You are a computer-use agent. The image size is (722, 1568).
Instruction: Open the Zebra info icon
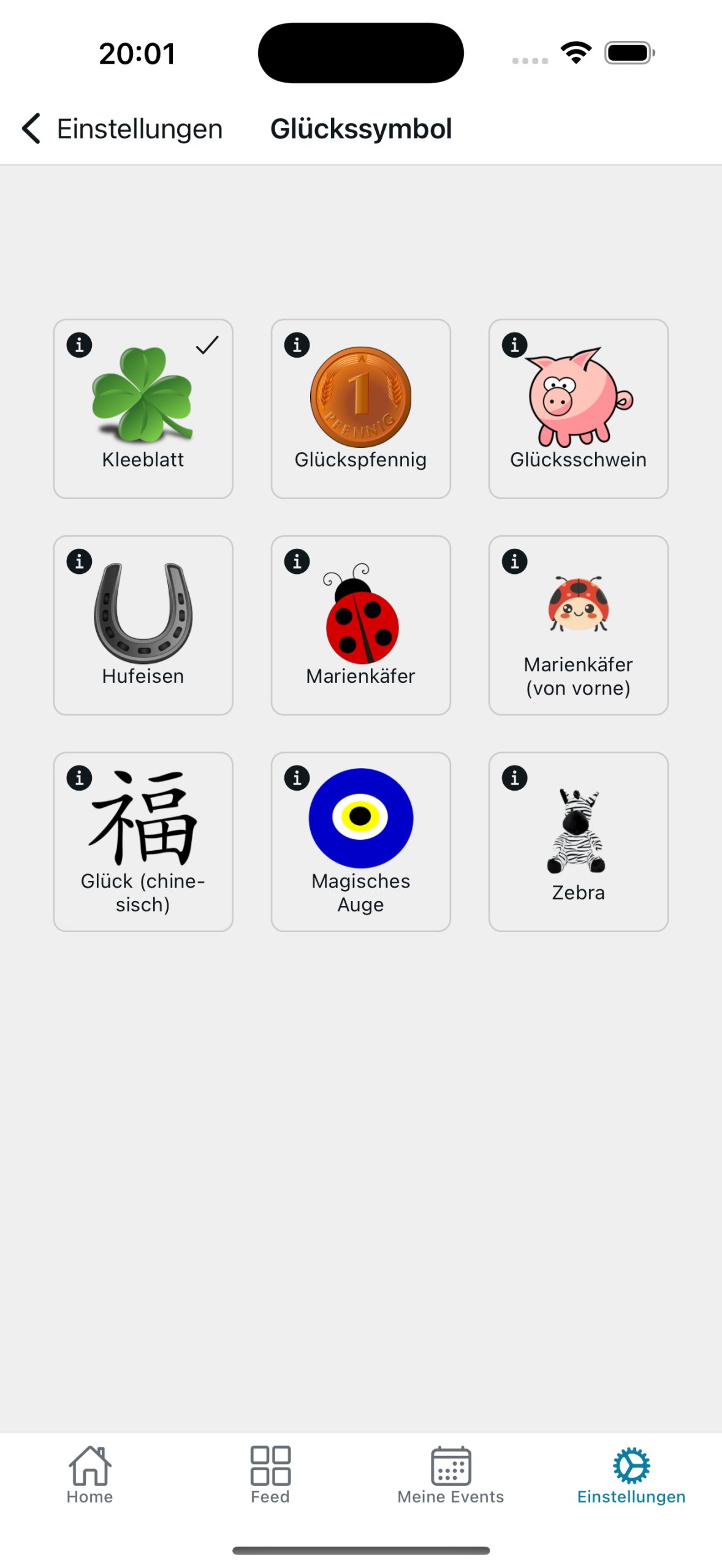pos(515,778)
